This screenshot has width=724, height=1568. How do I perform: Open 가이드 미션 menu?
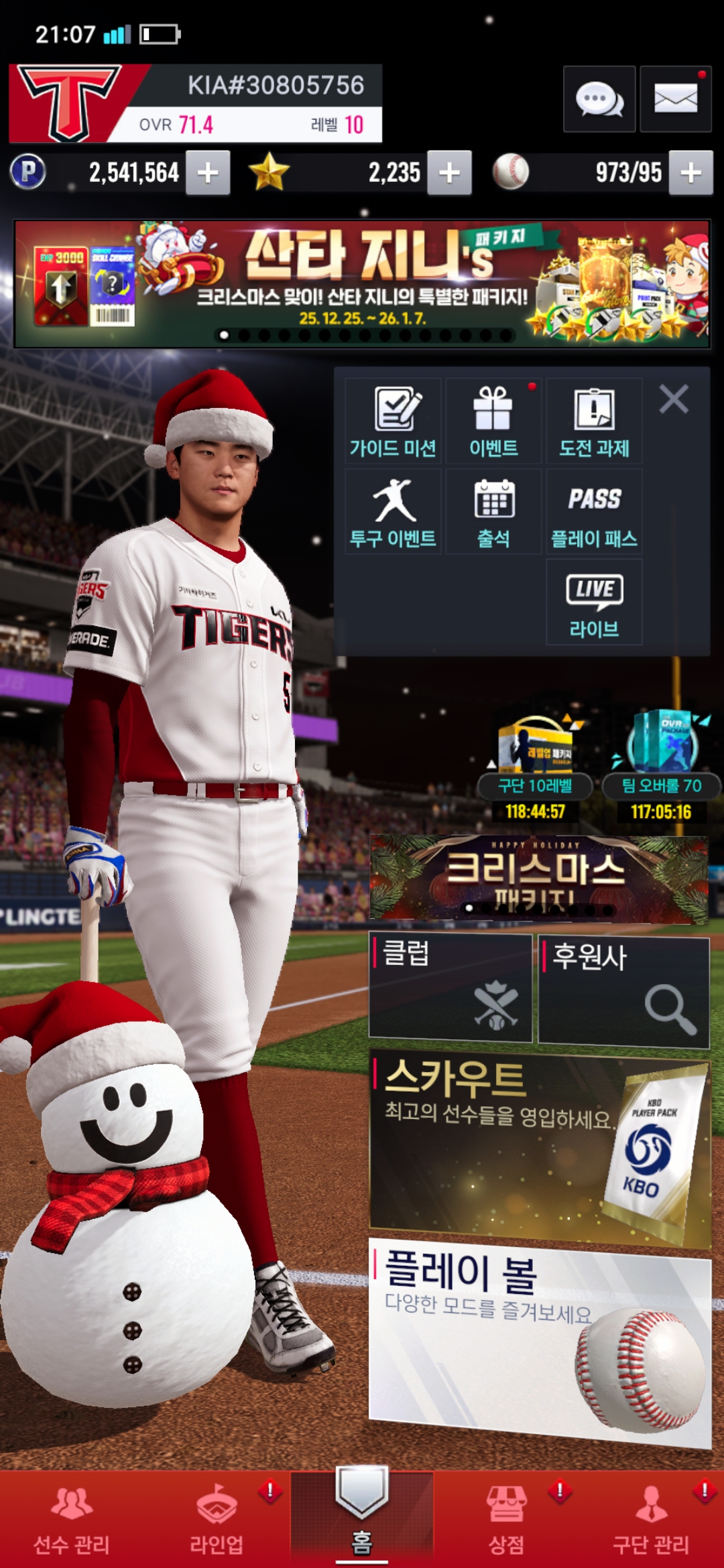click(x=394, y=421)
